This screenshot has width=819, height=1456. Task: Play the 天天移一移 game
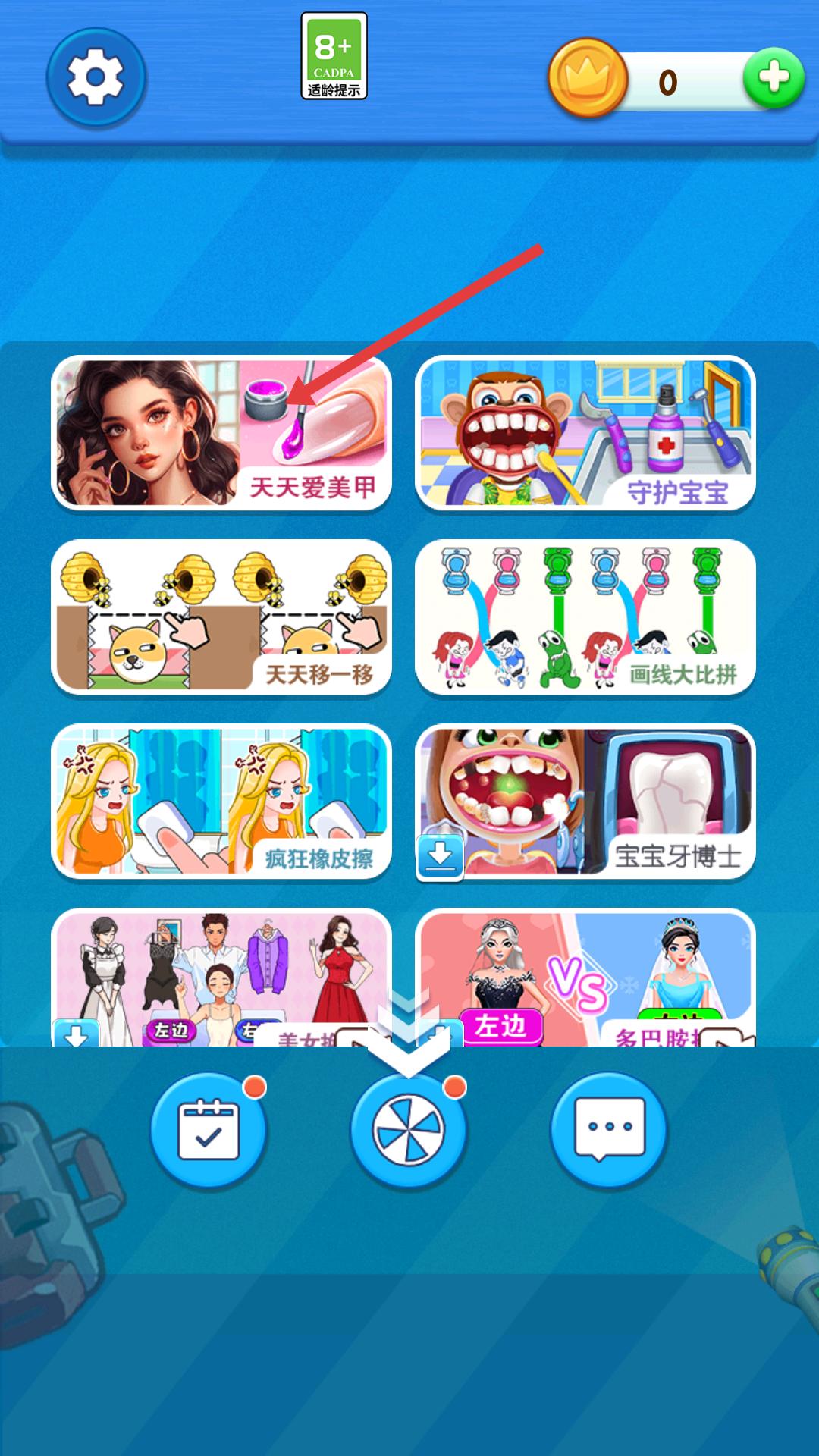[221, 617]
